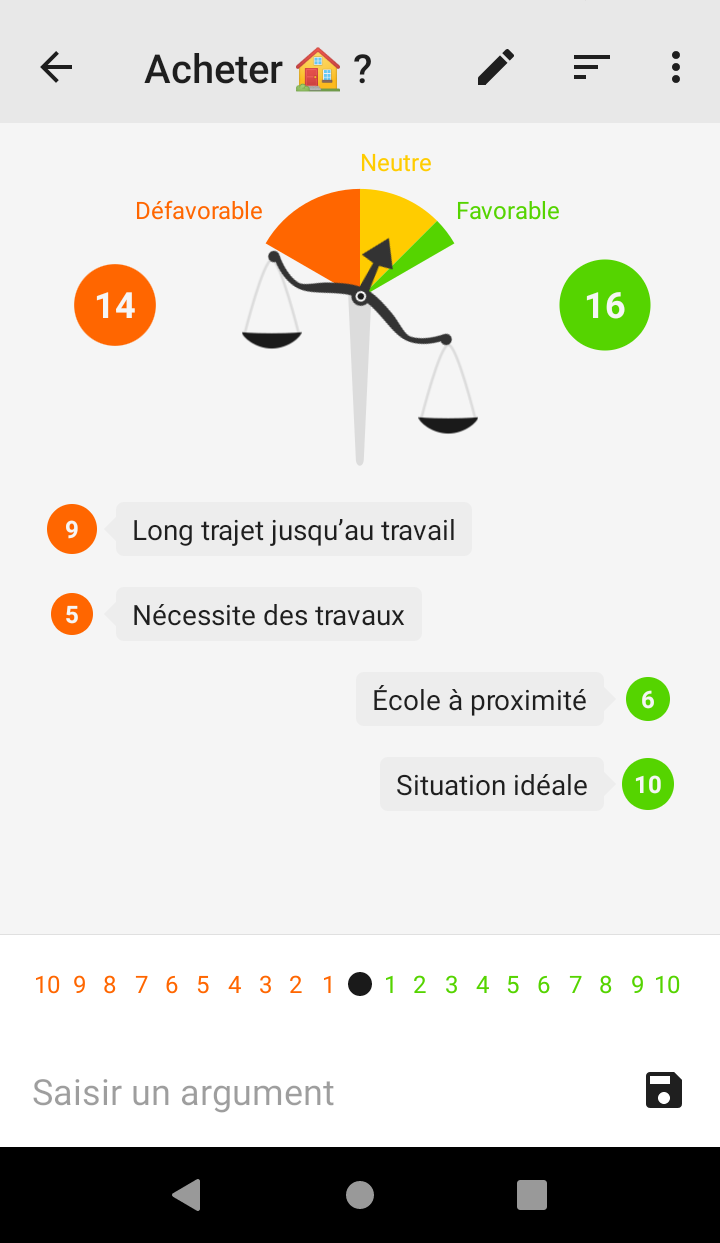Select the "Nécessite des travaux" argument
Image resolution: width=720 pixels, height=1243 pixels.
(268, 615)
